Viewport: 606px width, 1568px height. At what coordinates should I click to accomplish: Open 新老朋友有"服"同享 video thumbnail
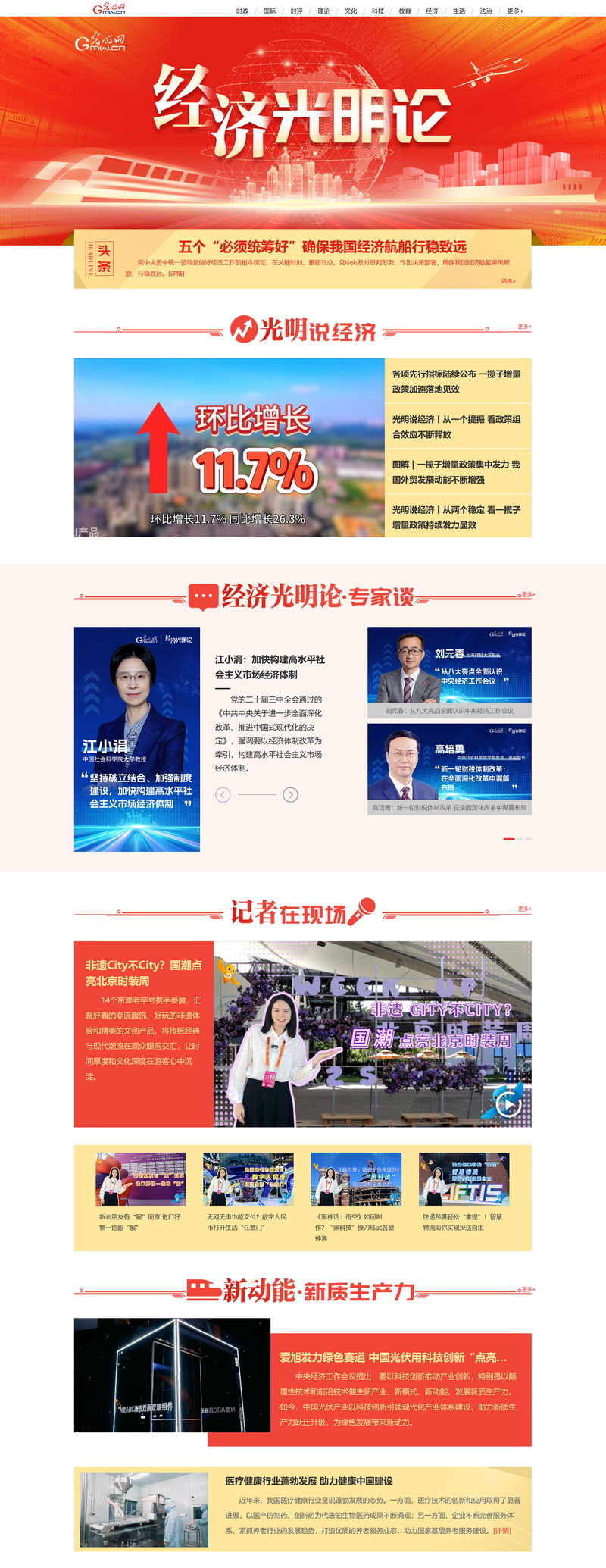click(141, 1179)
